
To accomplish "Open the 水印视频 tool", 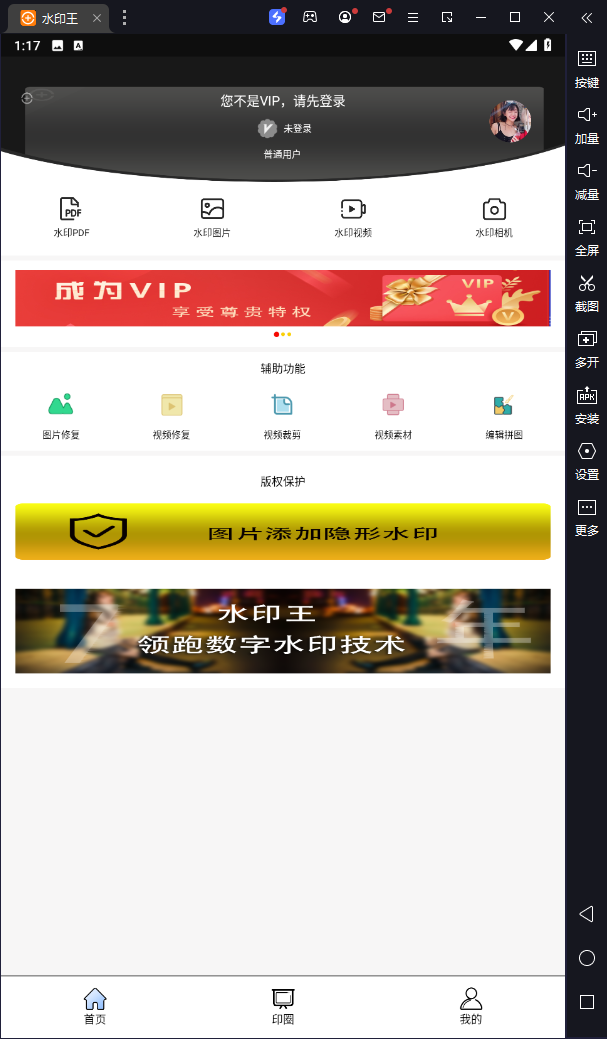I will [x=353, y=215].
